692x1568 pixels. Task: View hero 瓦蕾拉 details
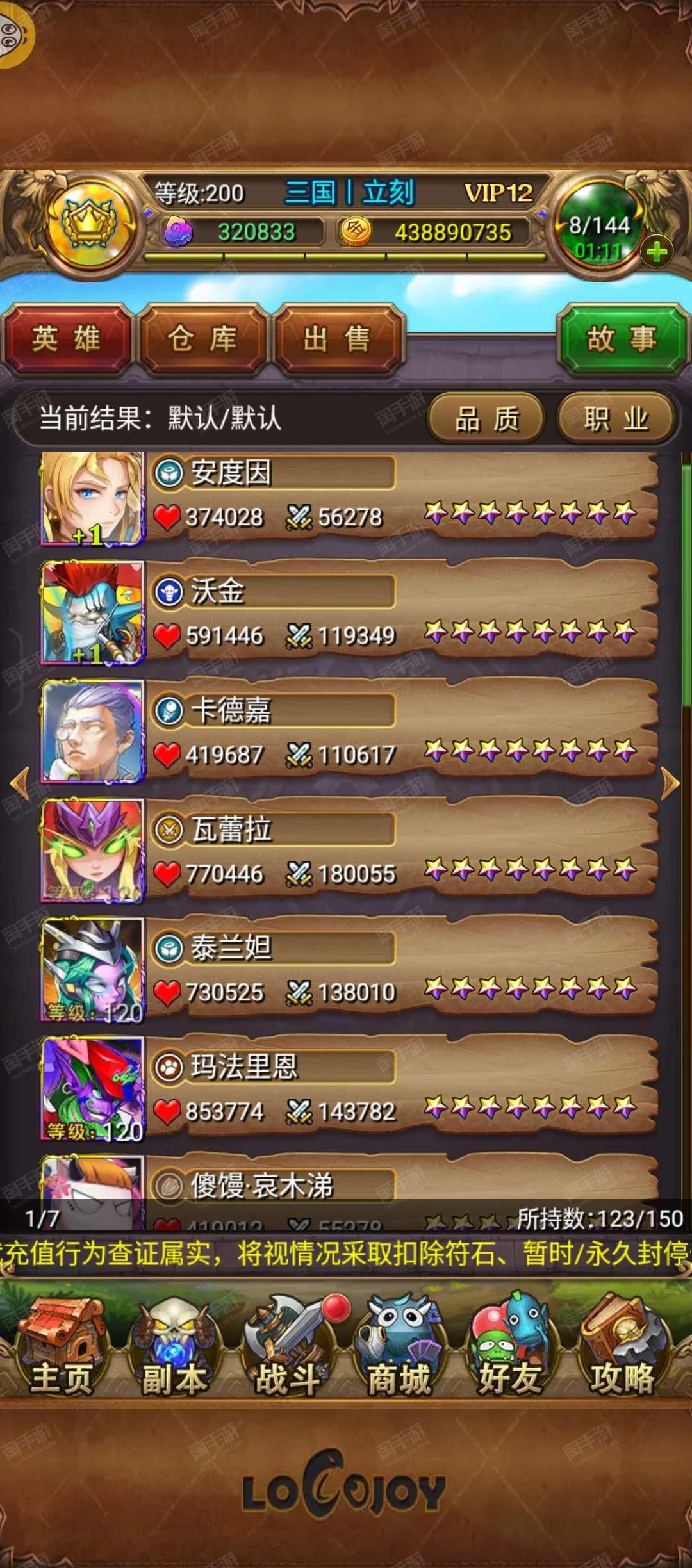349,851
